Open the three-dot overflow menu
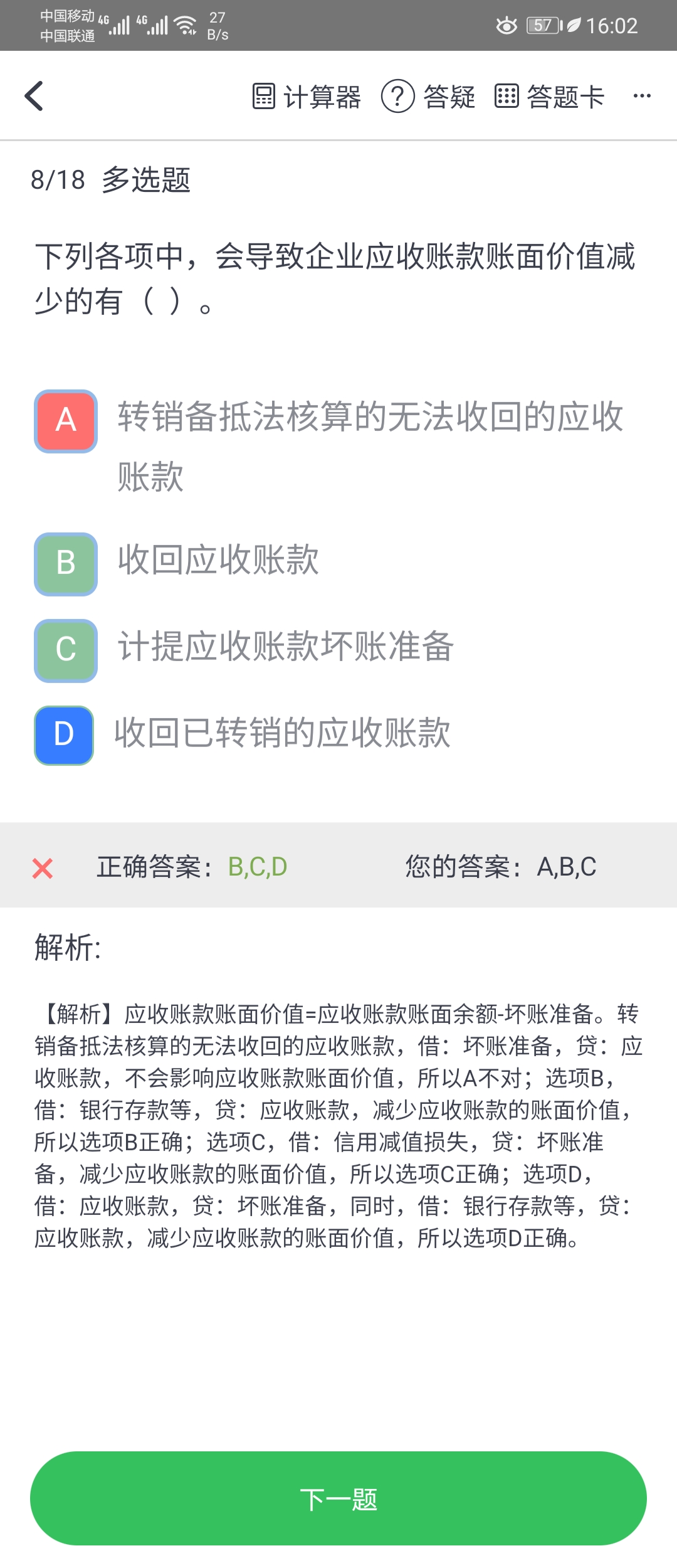Screen dimensions: 677x1568 [642, 96]
